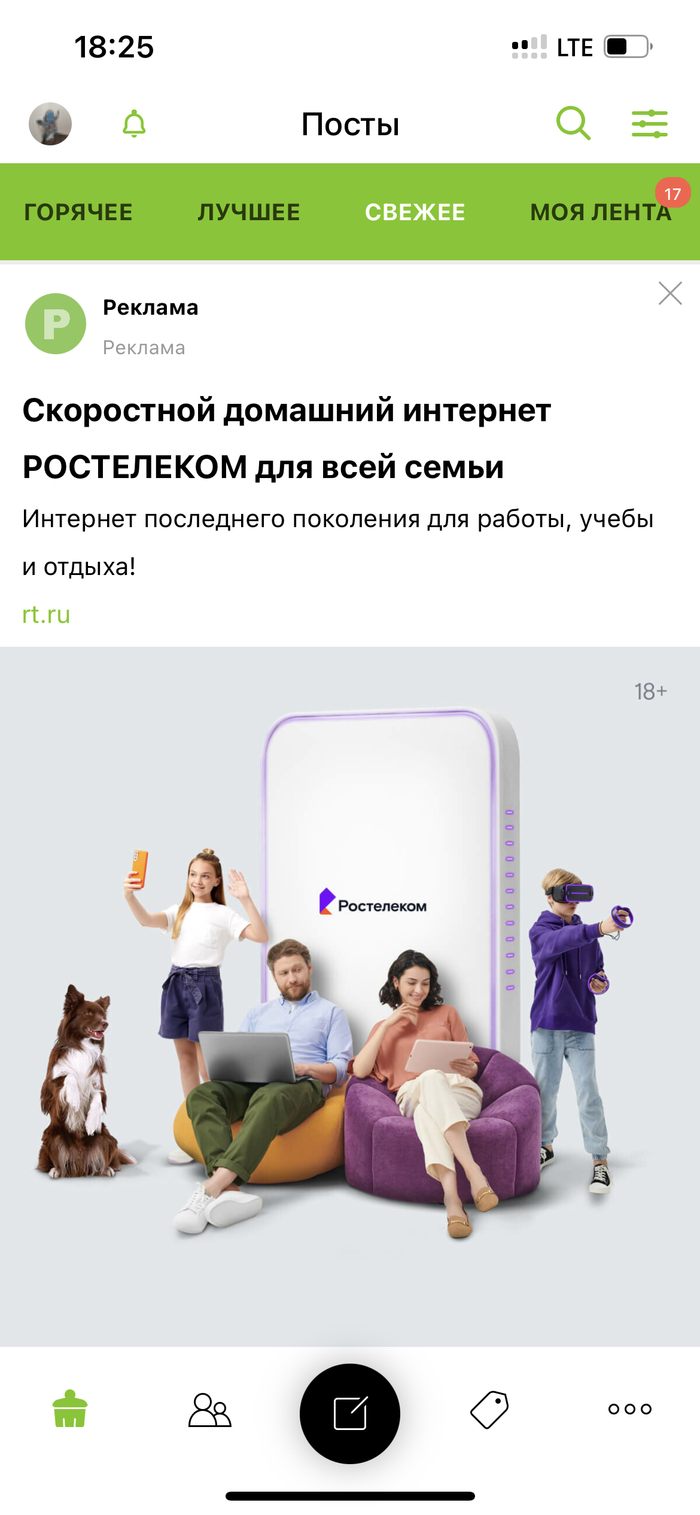Open the profile avatar

pyautogui.click(x=50, y=124)
